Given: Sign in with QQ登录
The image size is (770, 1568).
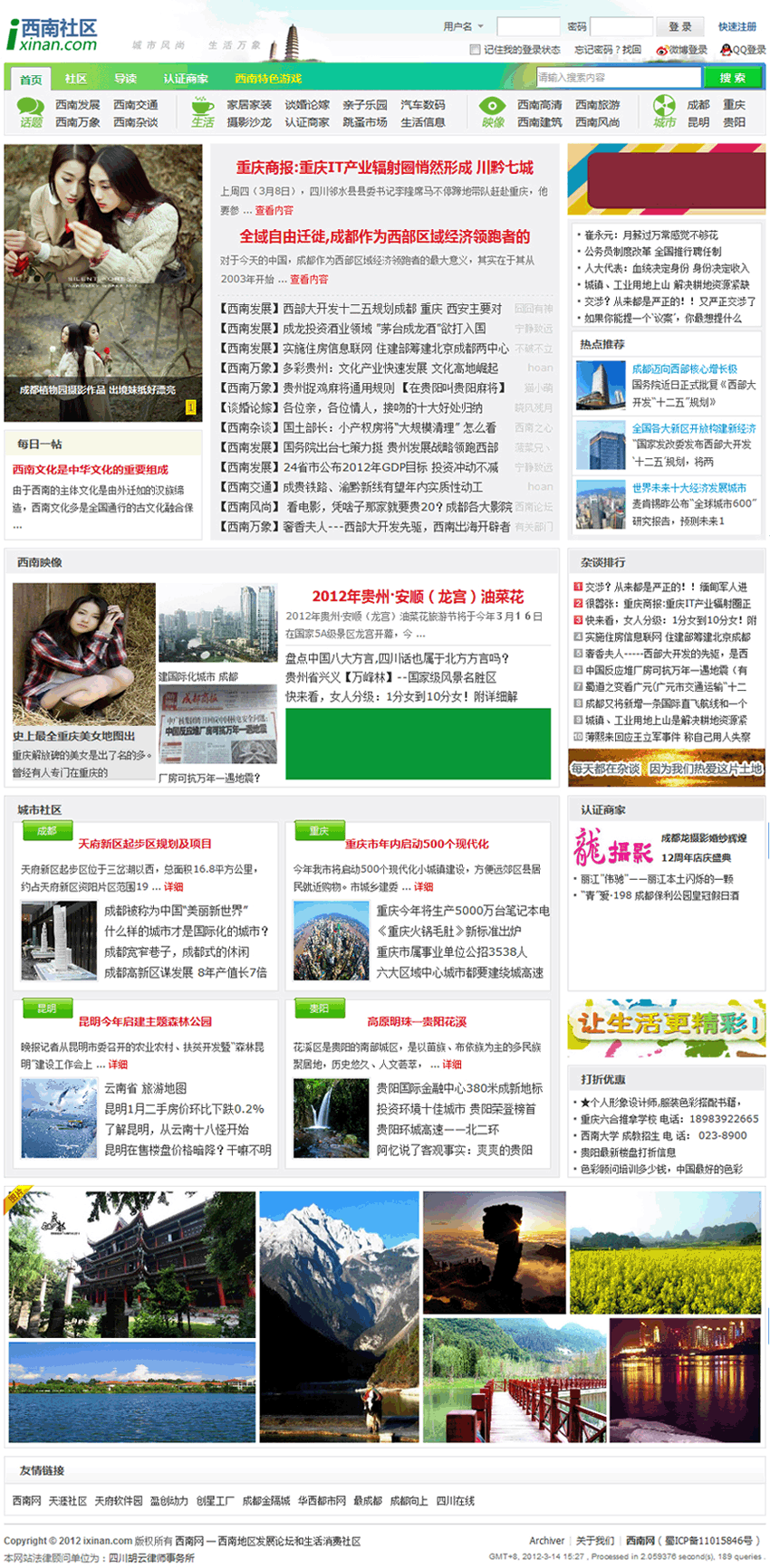Looking at the screenshot, I should 744,50.
